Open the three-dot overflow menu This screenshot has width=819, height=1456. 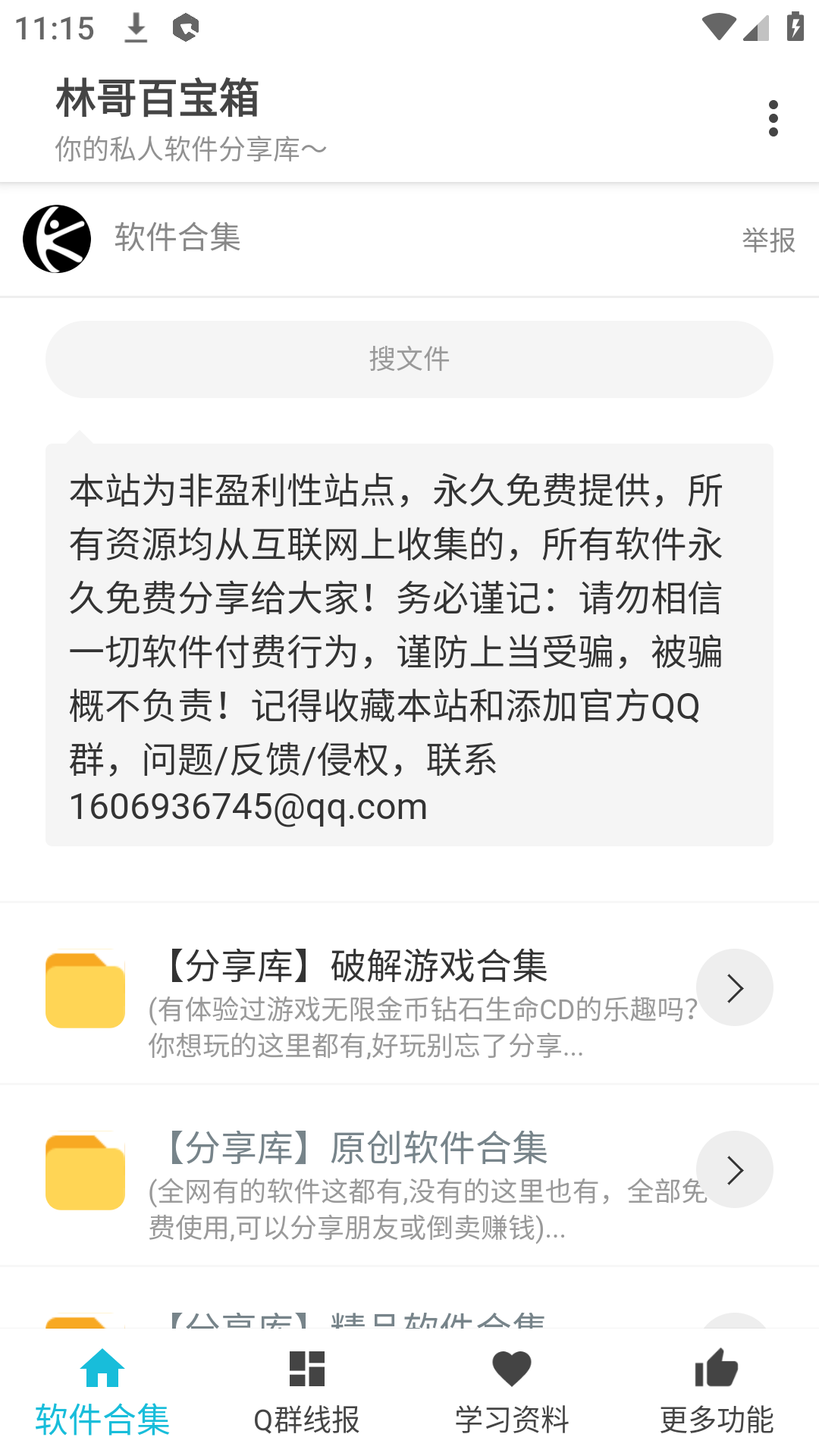[x=773, y=118]
